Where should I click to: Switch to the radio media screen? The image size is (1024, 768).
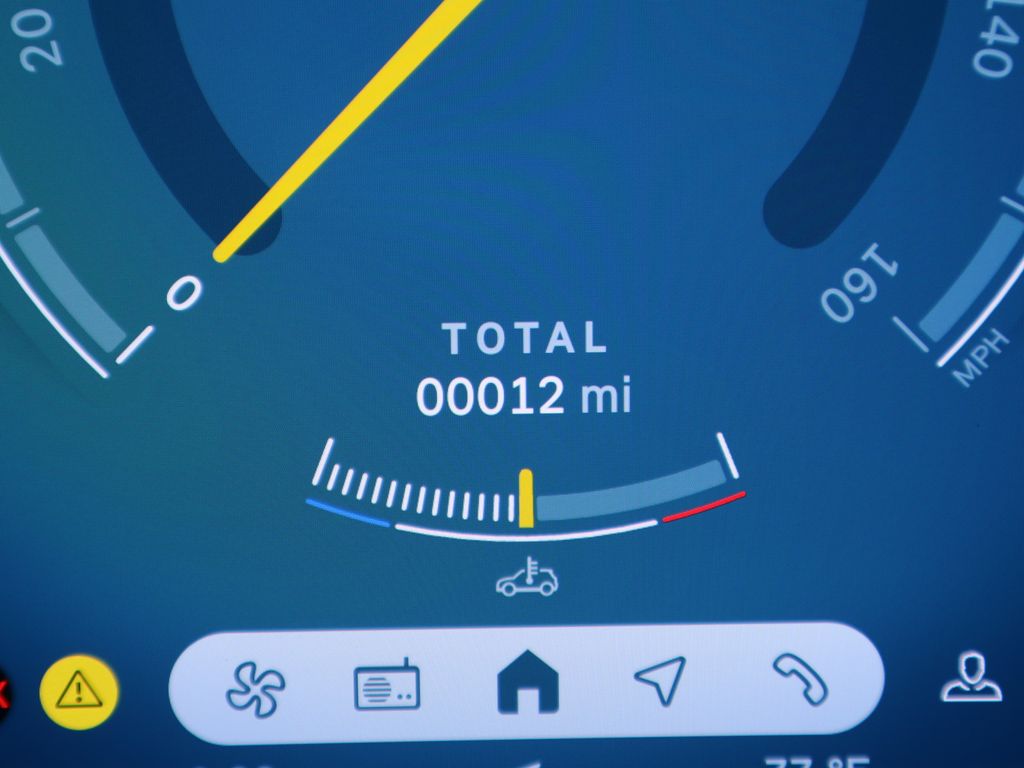point(387,686)
